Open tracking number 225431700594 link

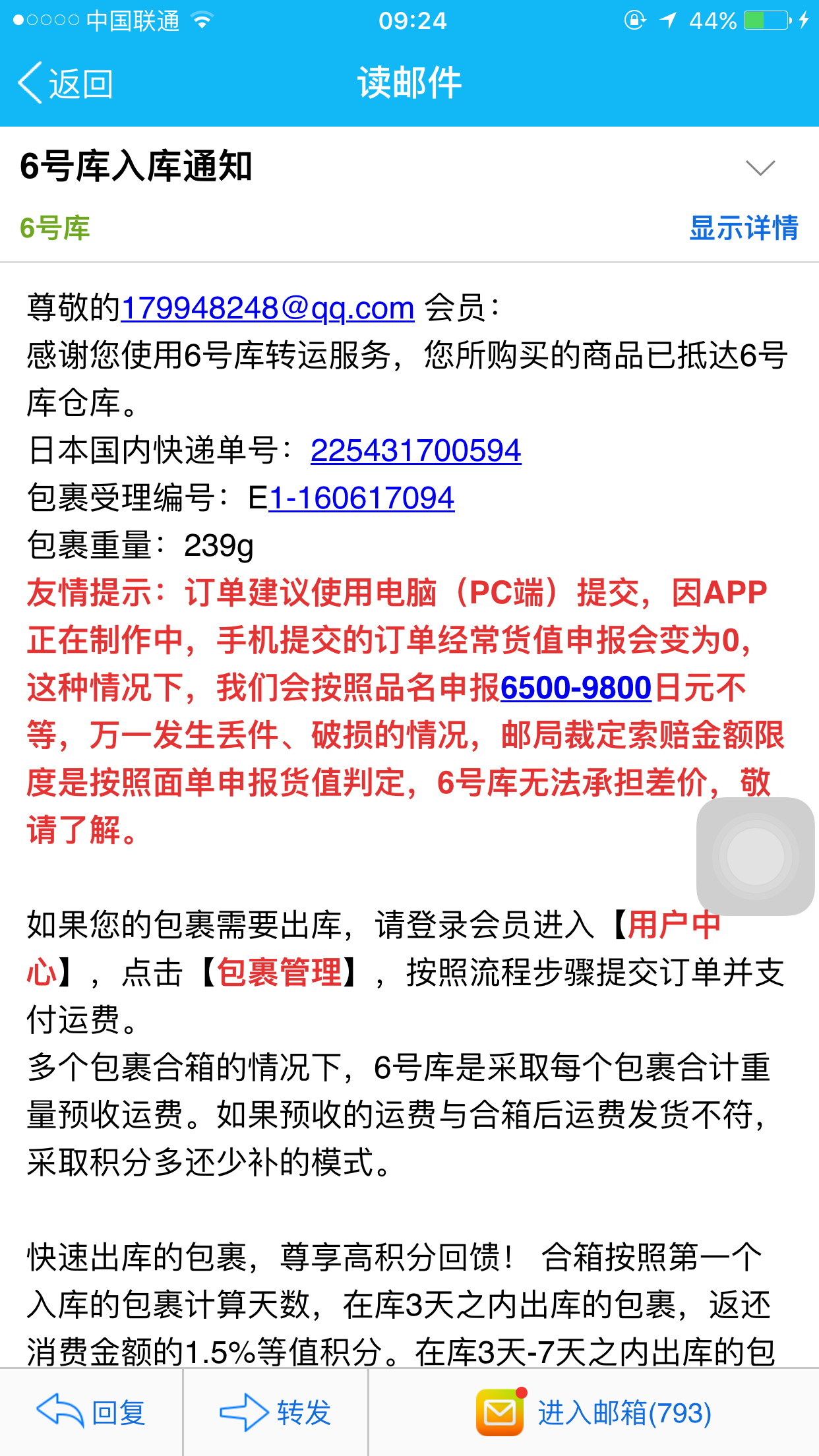pos(416,451)
